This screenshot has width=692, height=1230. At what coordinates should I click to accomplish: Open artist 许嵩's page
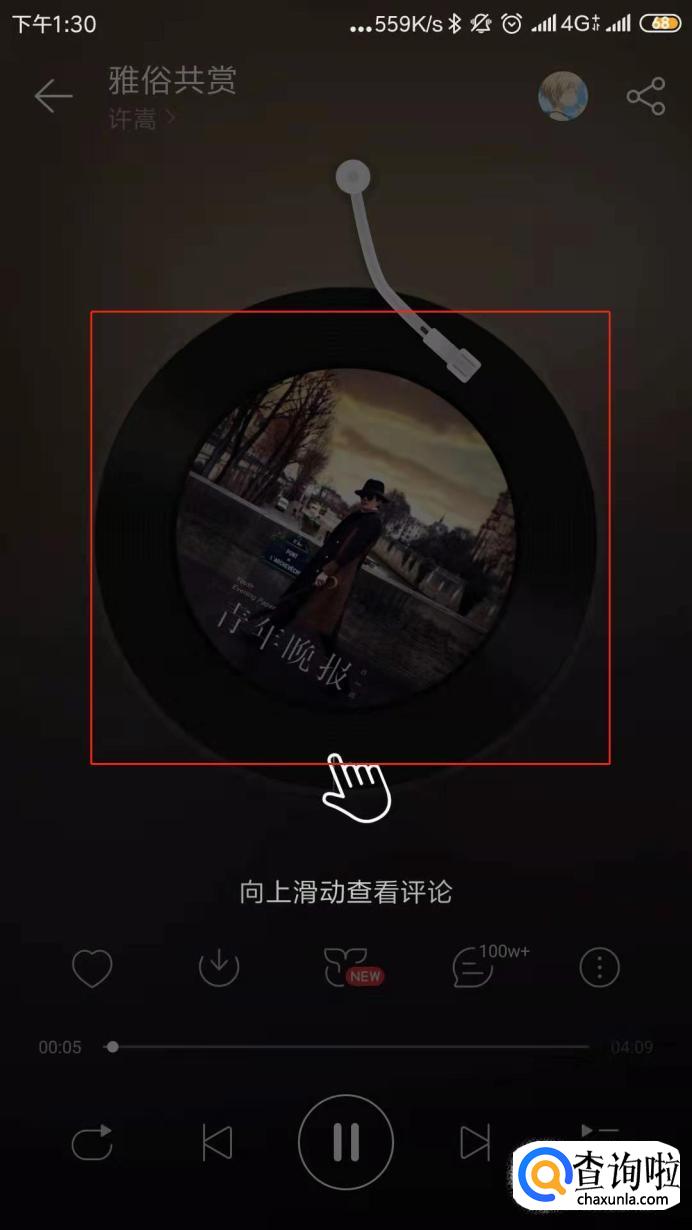[142, 120]
